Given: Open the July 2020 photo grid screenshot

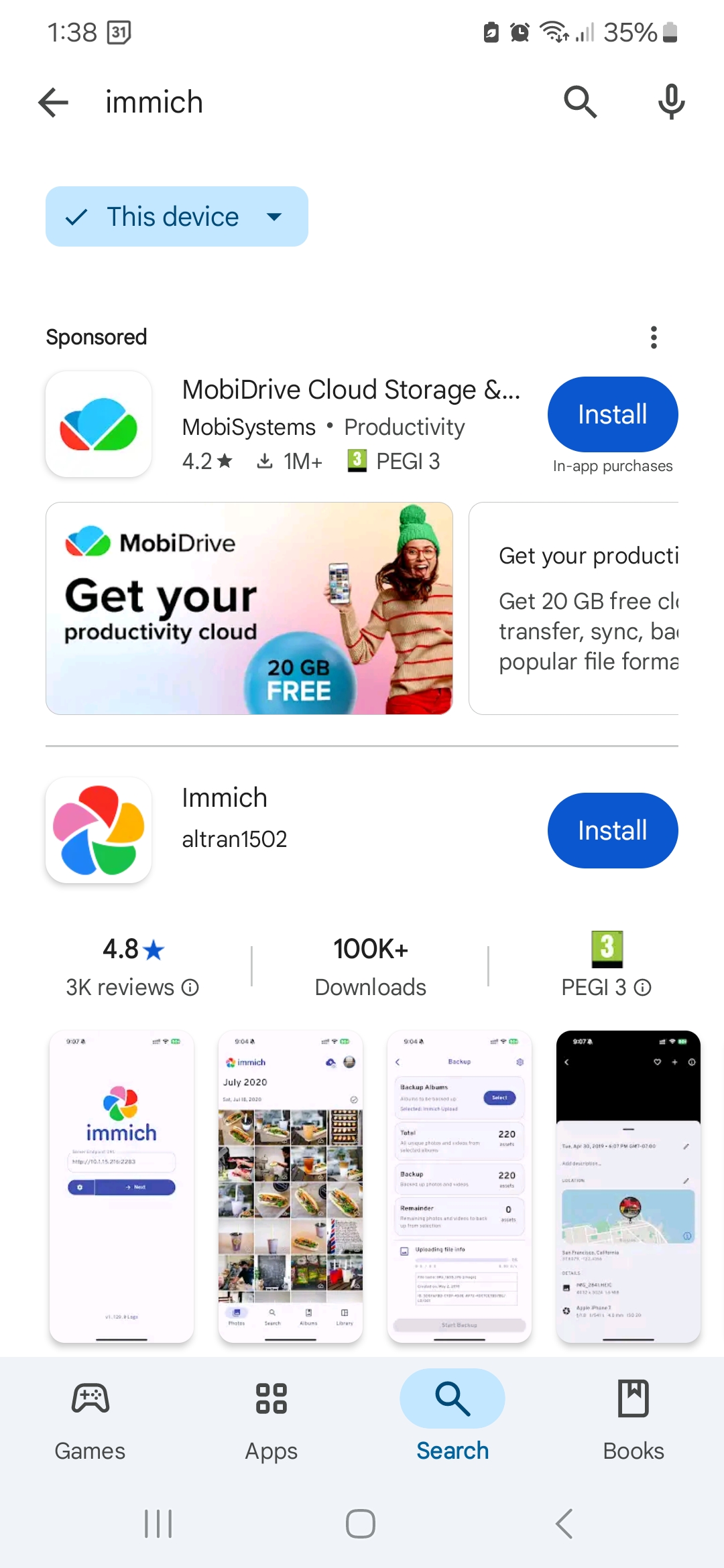Looking at the screenshot, I should pyautogui.click(x=291, y=1187).
